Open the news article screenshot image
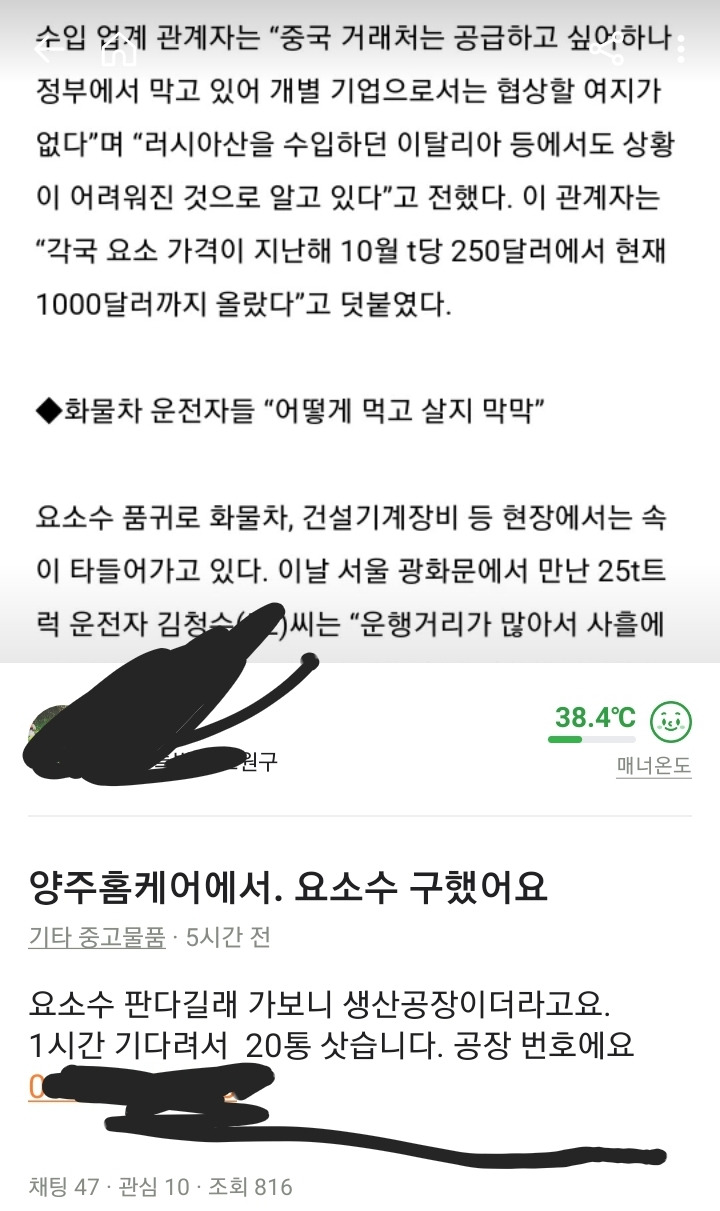The width and height of the screenshot is (720, 1211). click(x=360, y=331)
